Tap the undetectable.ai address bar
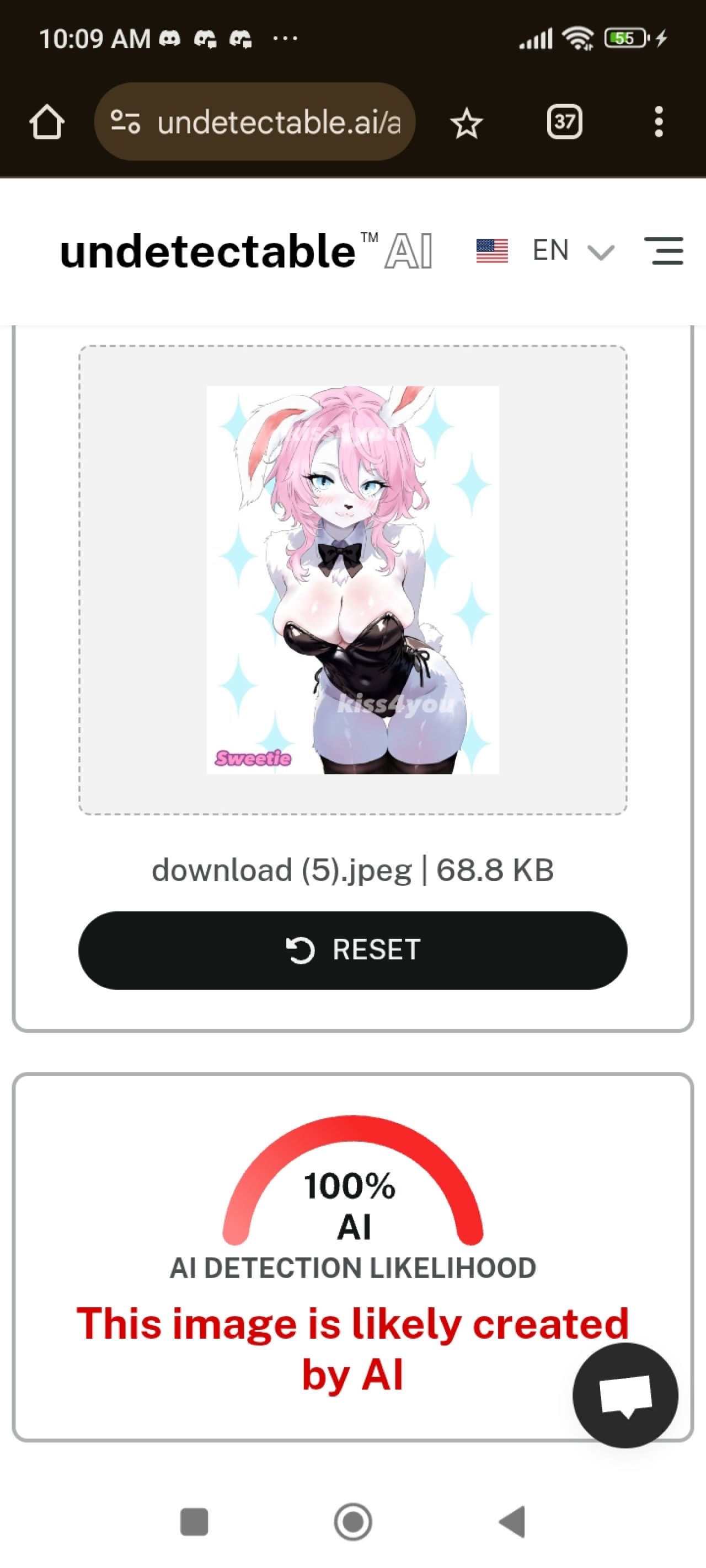This screenshot has height=1568, width=706. [278, 122]
